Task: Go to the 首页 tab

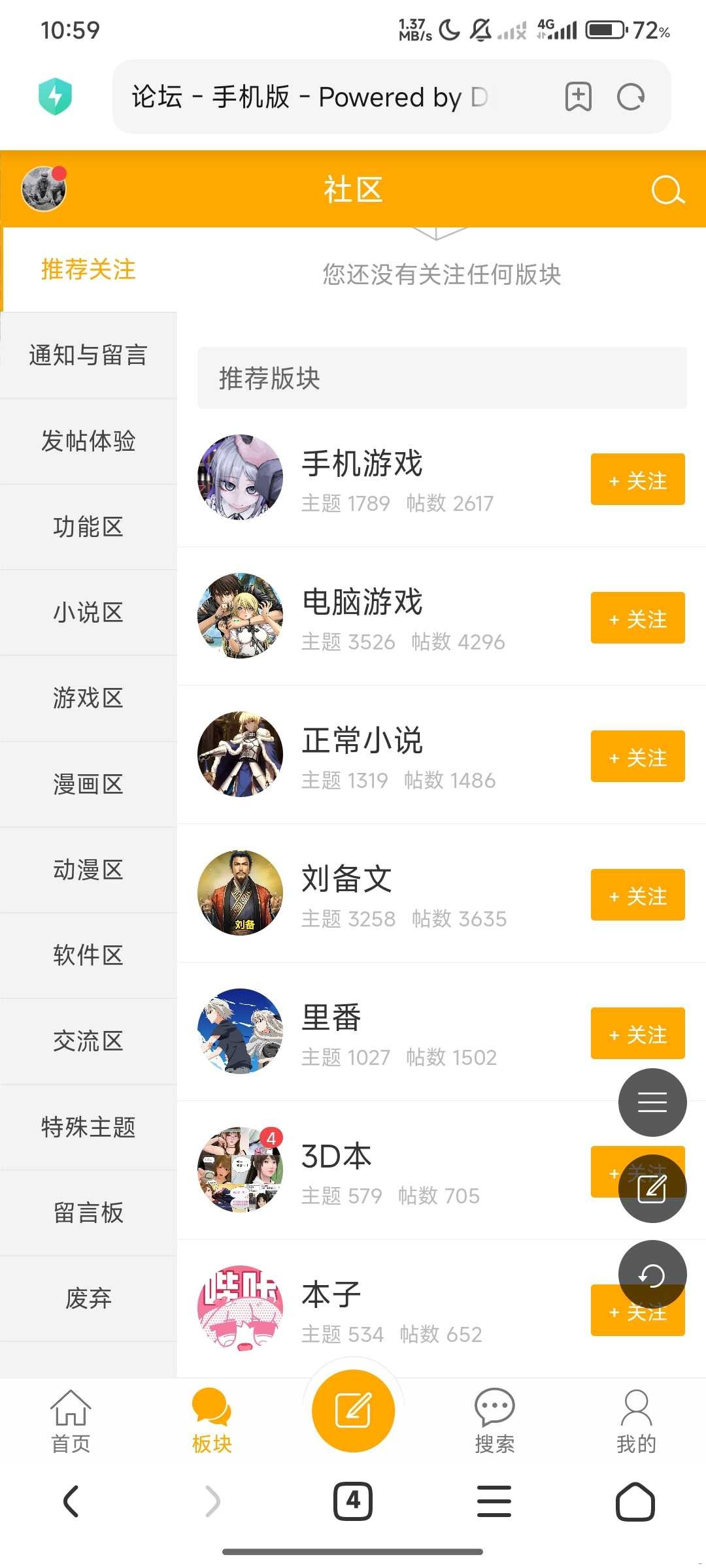Action: [71, 1422]
